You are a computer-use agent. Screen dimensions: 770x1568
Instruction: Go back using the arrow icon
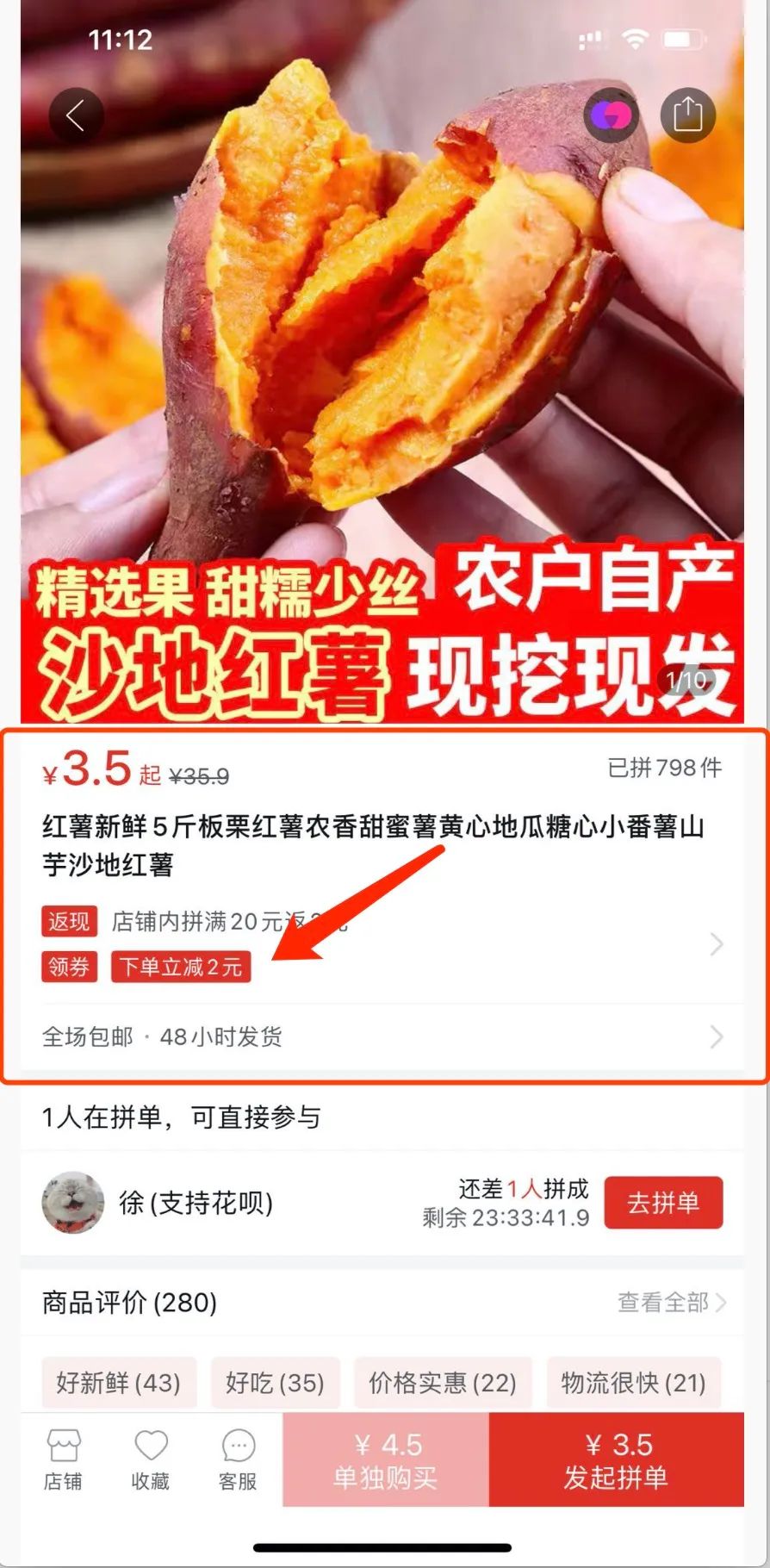click(76, 115)
